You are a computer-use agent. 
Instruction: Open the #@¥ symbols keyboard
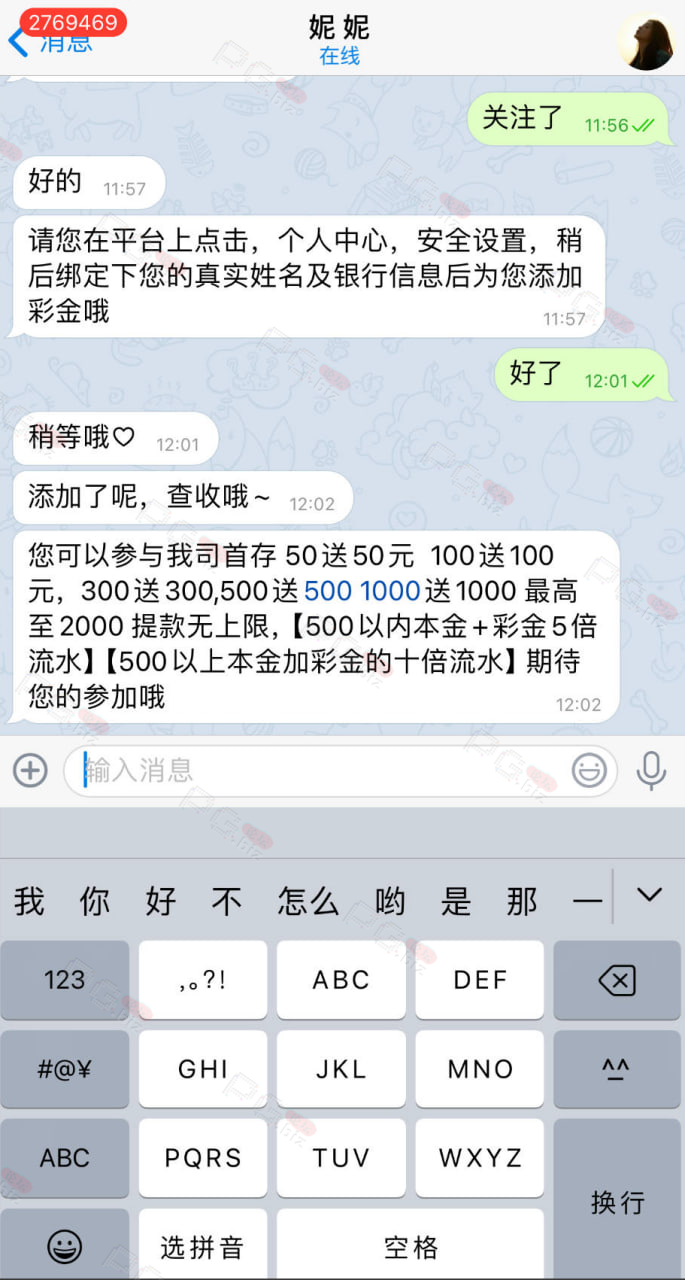65,1069
